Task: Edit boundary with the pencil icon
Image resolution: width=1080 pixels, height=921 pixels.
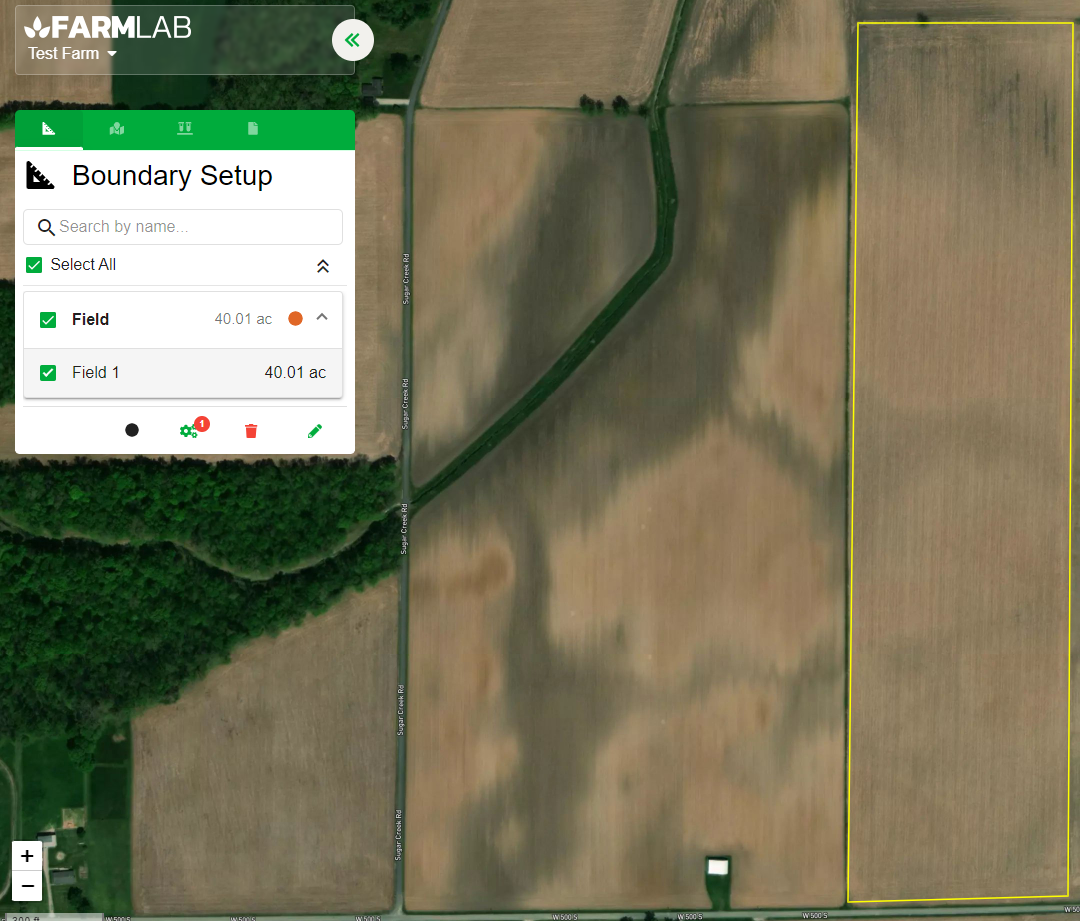Action: point(315,431)
